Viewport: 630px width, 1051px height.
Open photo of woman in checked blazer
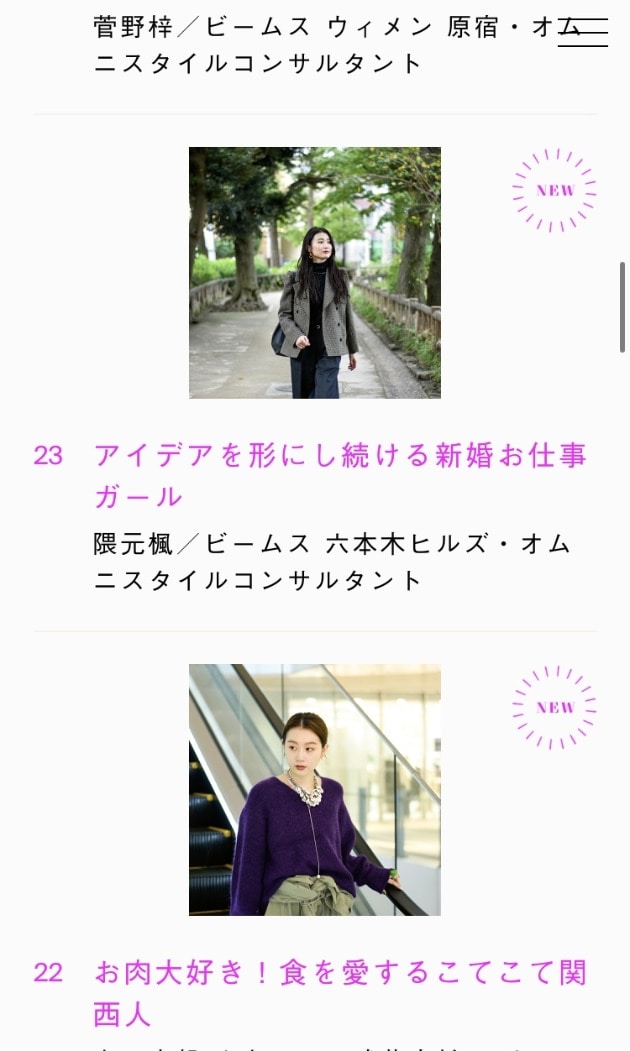[x=315, y=273]
